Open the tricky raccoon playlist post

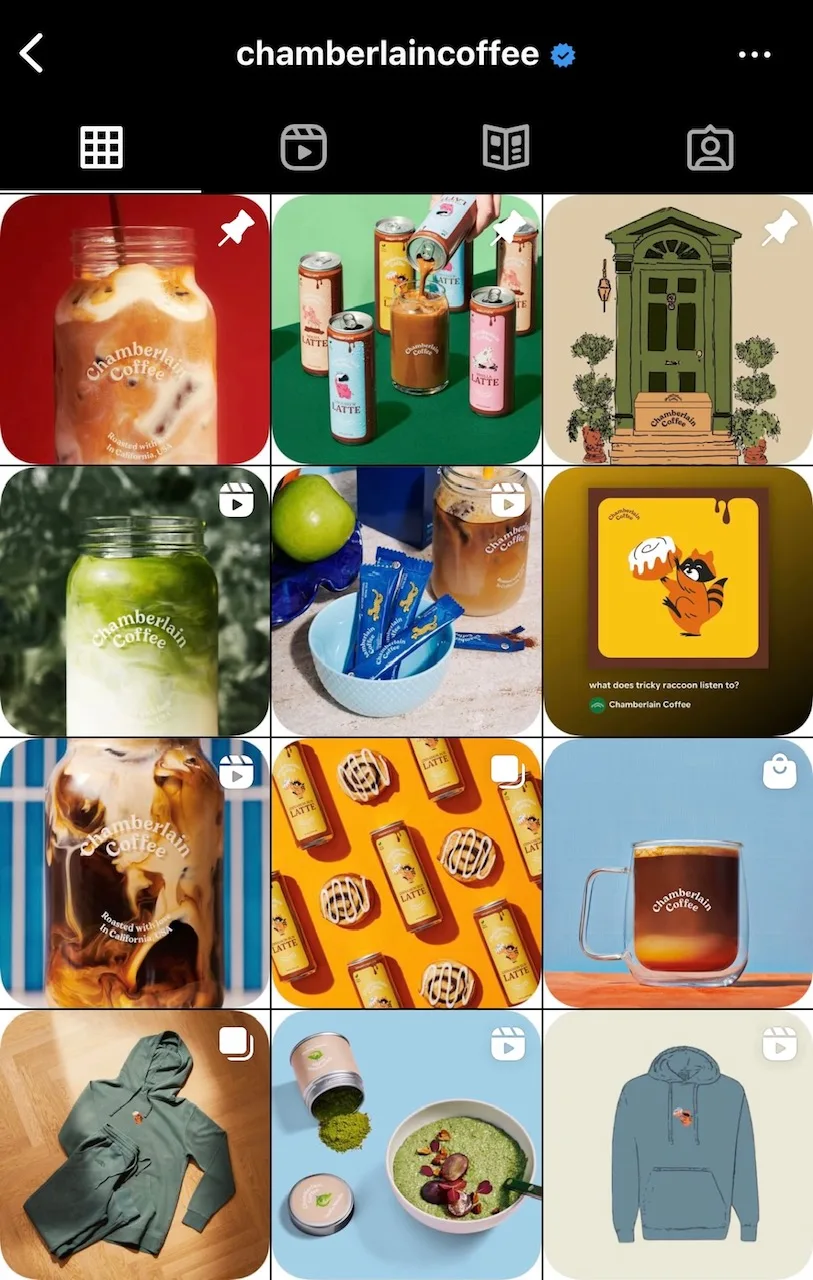tap(678, 601)
